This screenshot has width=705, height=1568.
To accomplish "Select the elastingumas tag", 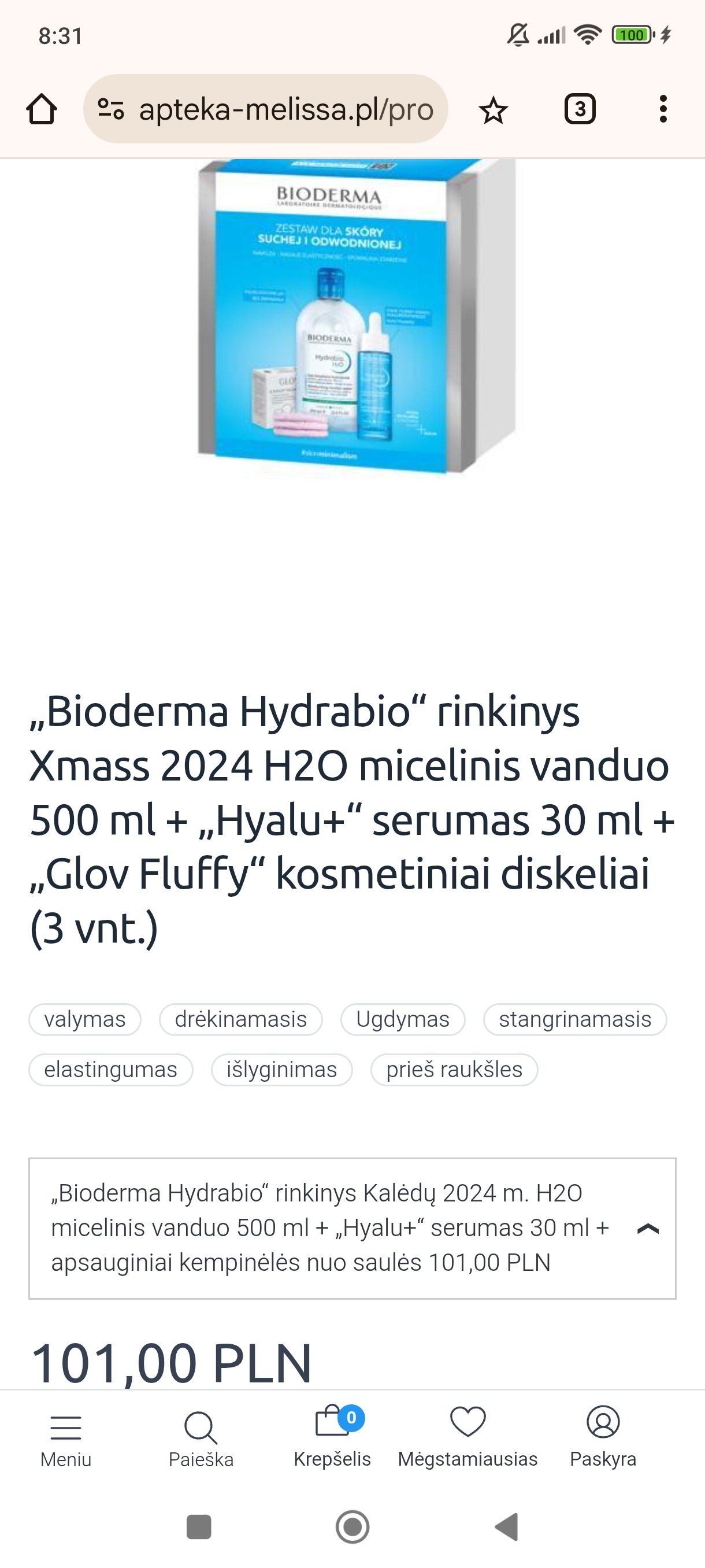I will tap(111, 1070).
